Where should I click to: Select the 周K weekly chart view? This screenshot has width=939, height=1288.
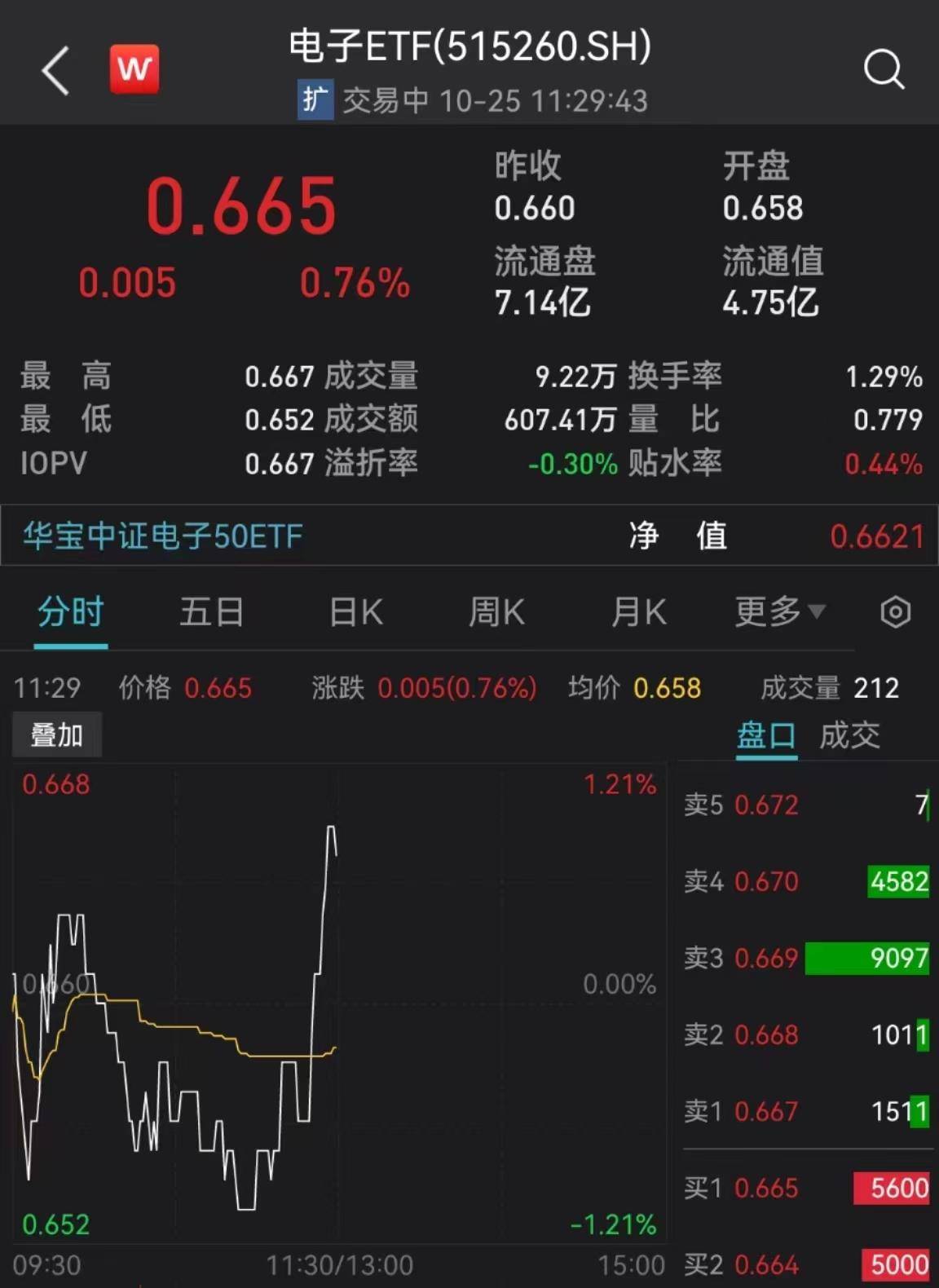[496, 612]
